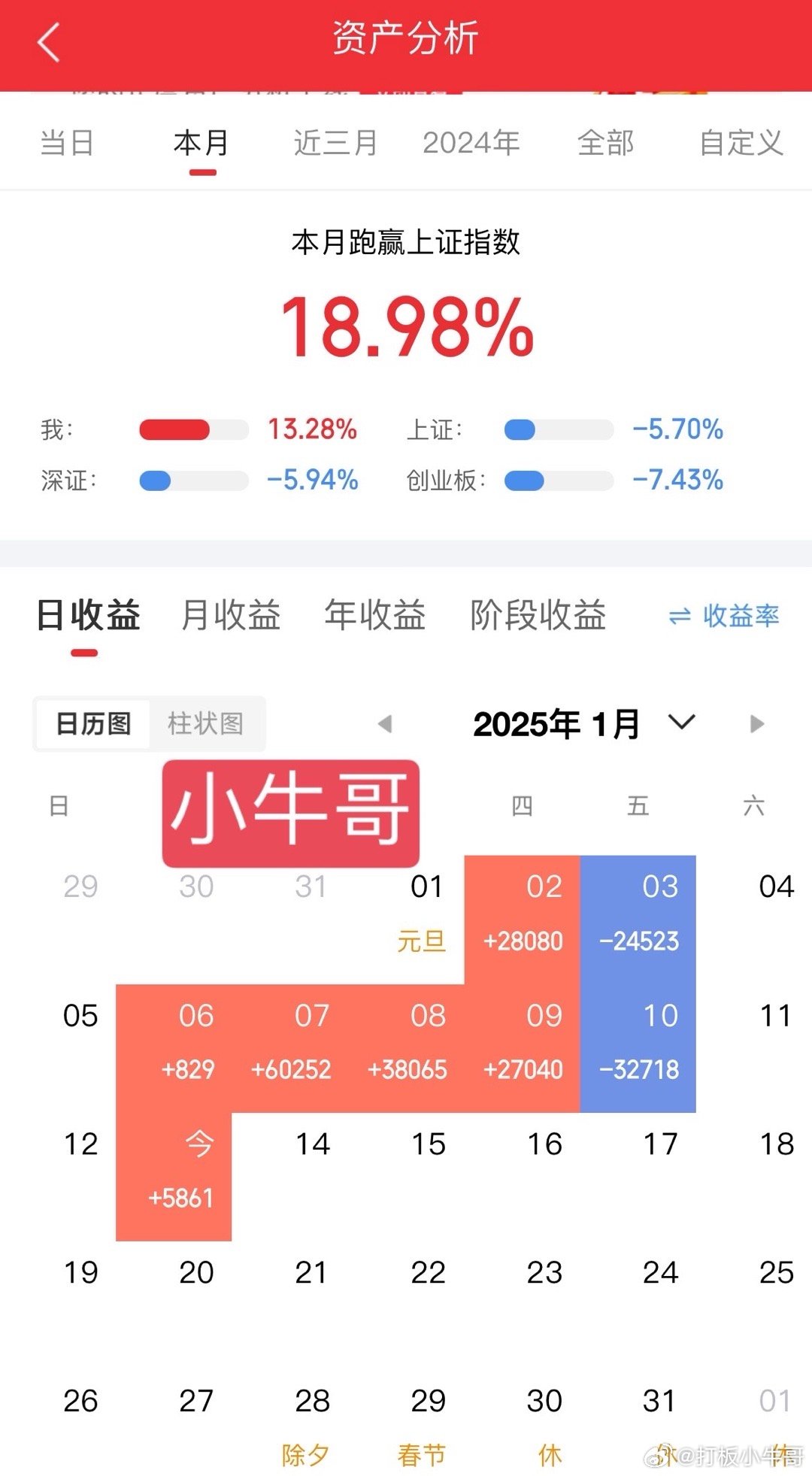Toggle display to 收益率
This screenshot has width=812, height=1476.
click(x=723, y=617)
